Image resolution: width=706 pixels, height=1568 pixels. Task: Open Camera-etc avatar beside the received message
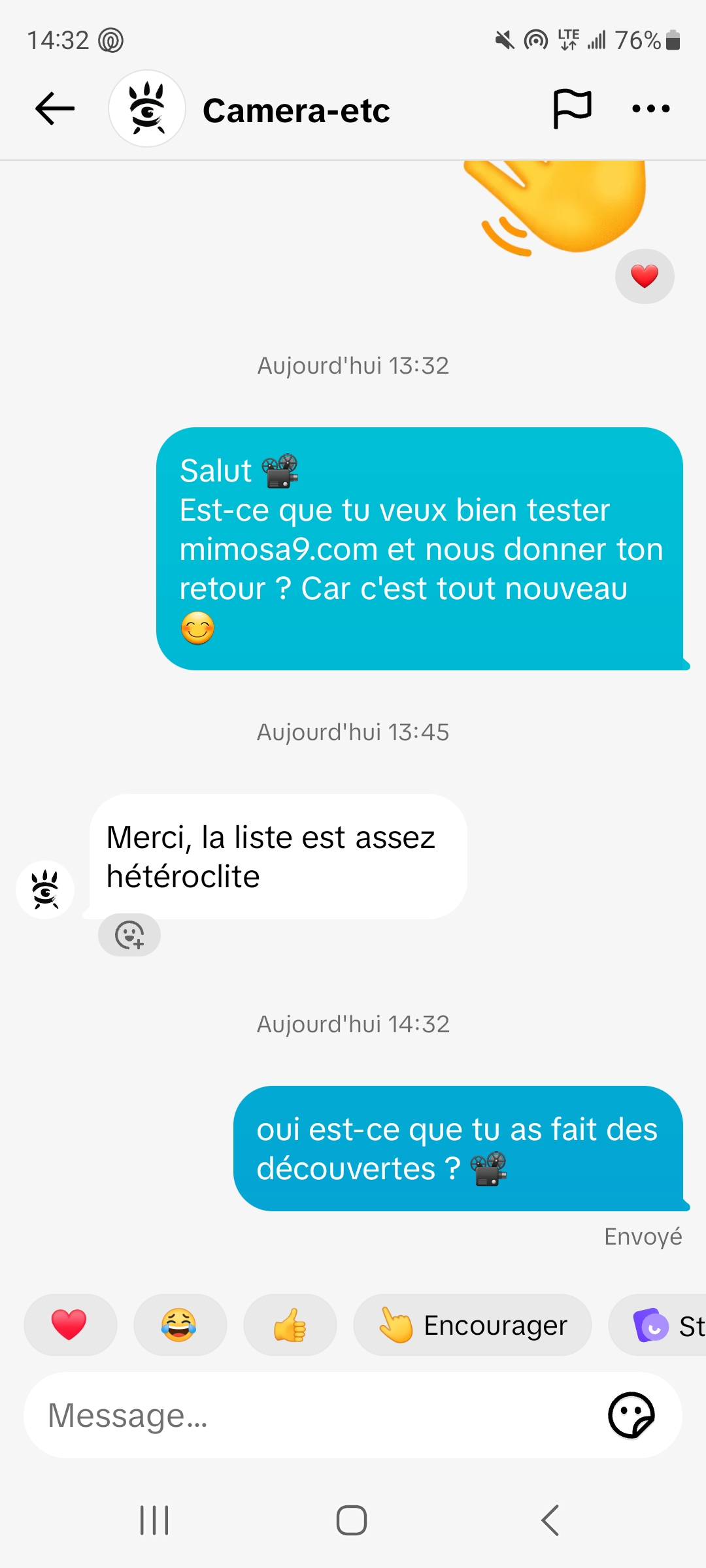coord(45,890)
